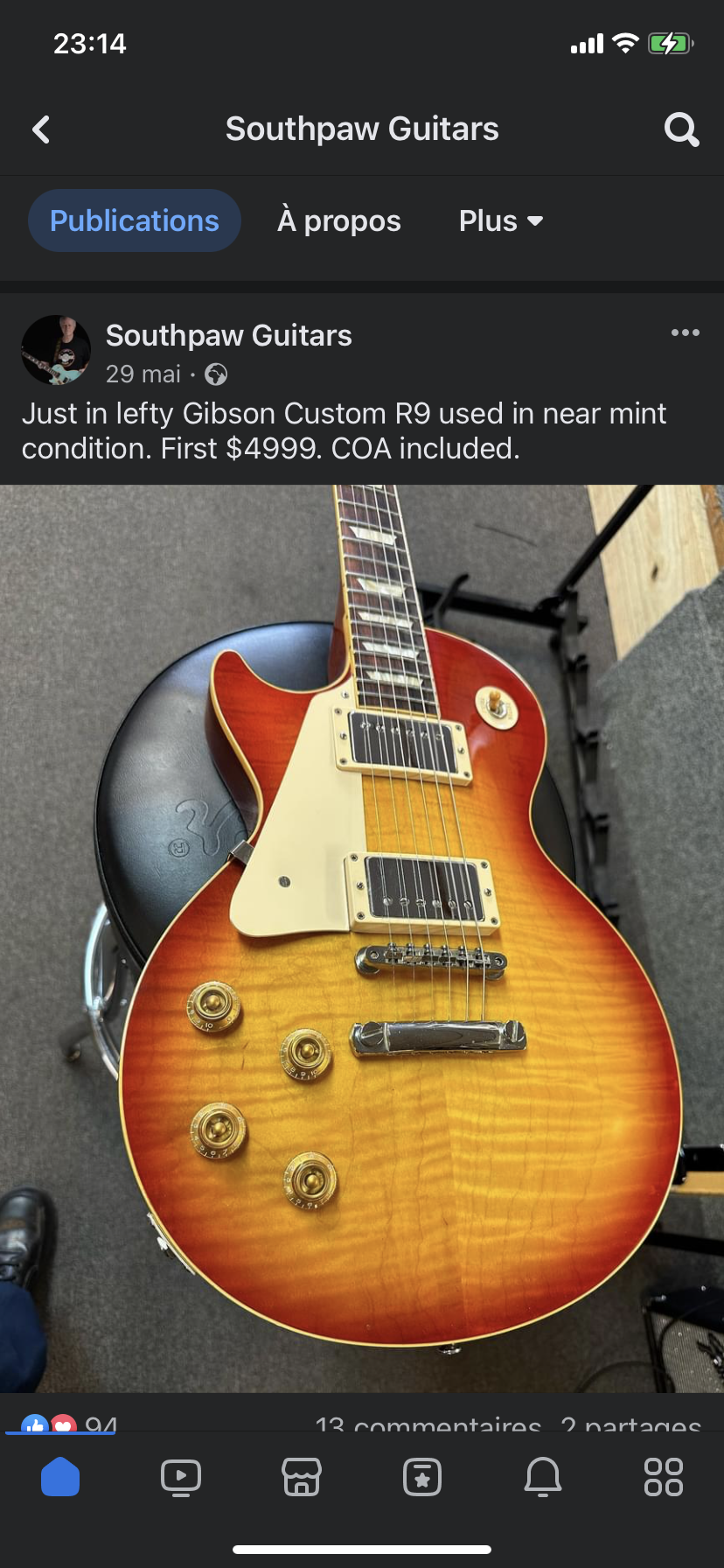Switch to the À propos tab
This screenshot has width=724, height=1568.
[x=339, y=220]
